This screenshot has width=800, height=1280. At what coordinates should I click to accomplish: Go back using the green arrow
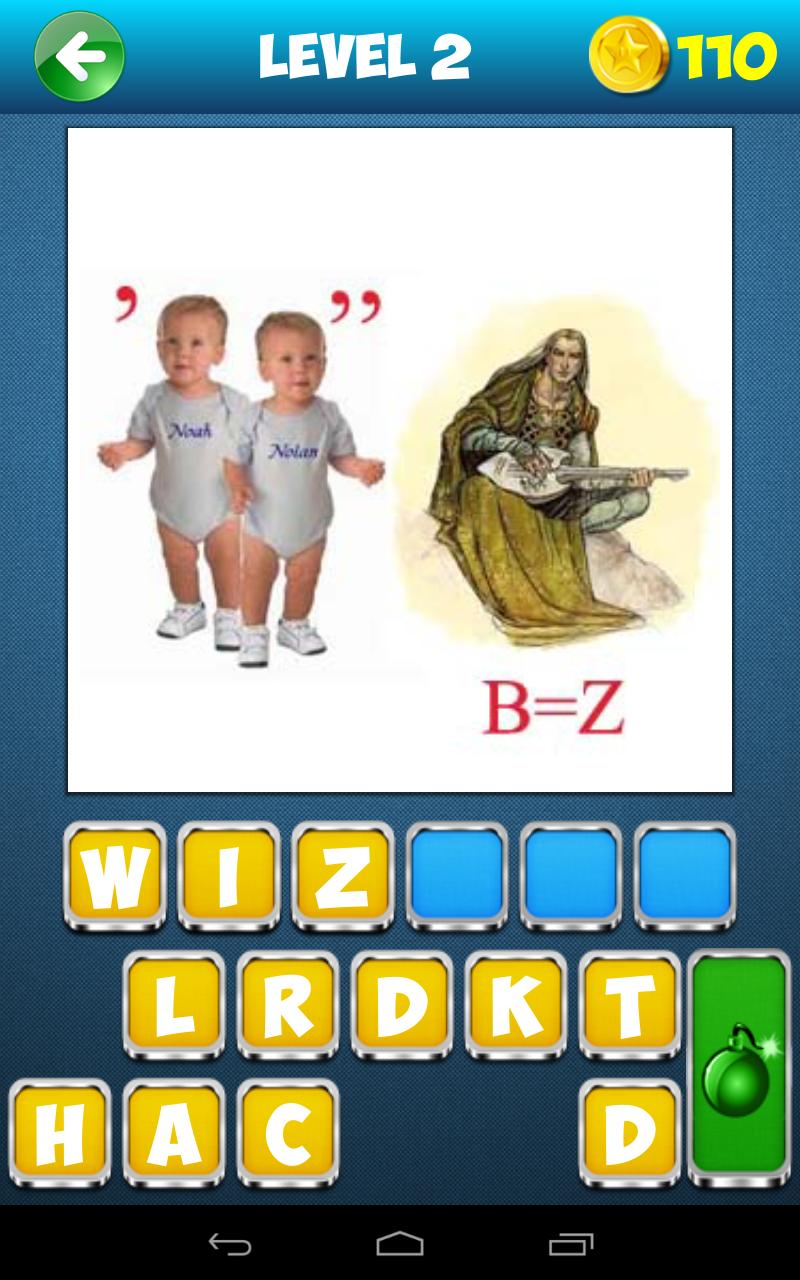click(79, 56)
